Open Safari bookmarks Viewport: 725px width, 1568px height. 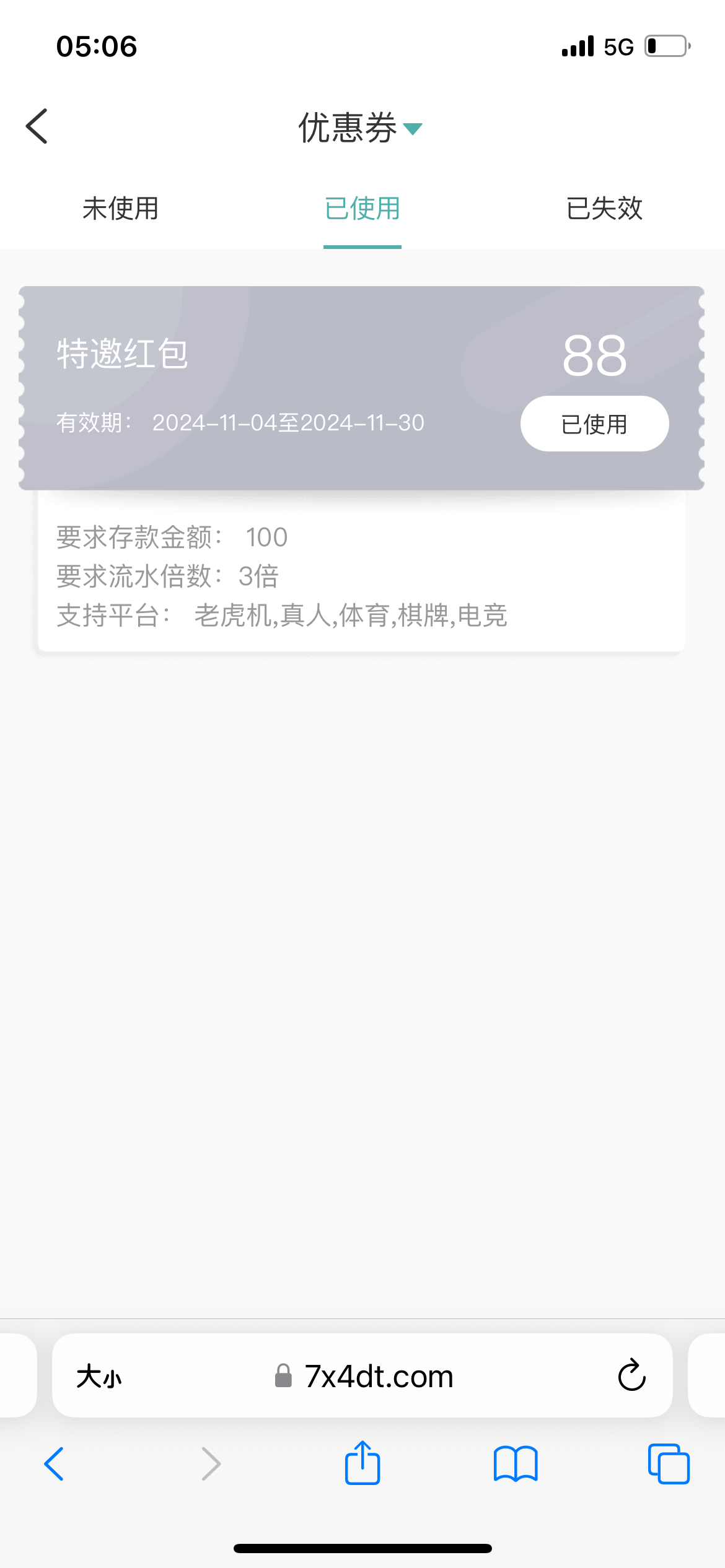point(516,1464)
